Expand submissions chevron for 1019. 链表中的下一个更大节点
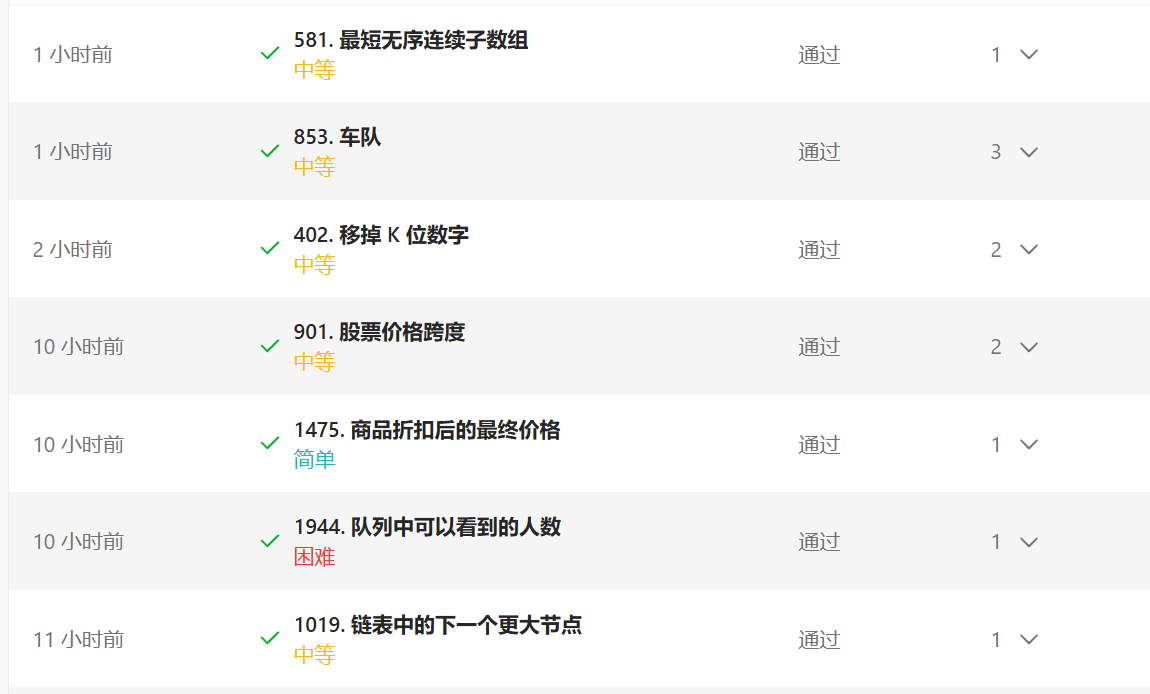Image resolution: width=1150 pixels, height=694 pixels. click(x=1029, y=640)
